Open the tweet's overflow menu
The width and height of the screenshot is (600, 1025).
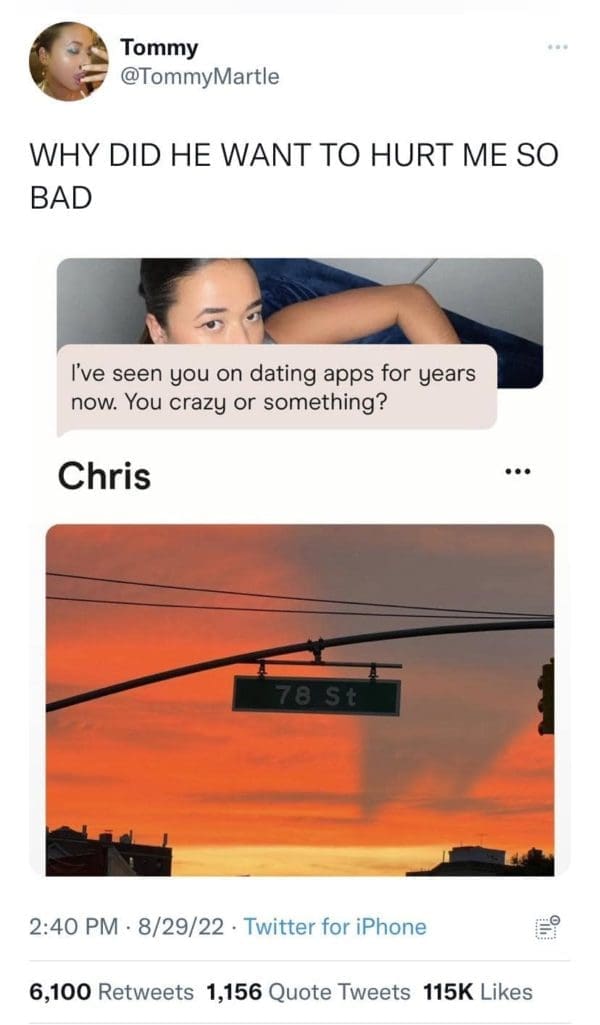[x=558, y=47]
